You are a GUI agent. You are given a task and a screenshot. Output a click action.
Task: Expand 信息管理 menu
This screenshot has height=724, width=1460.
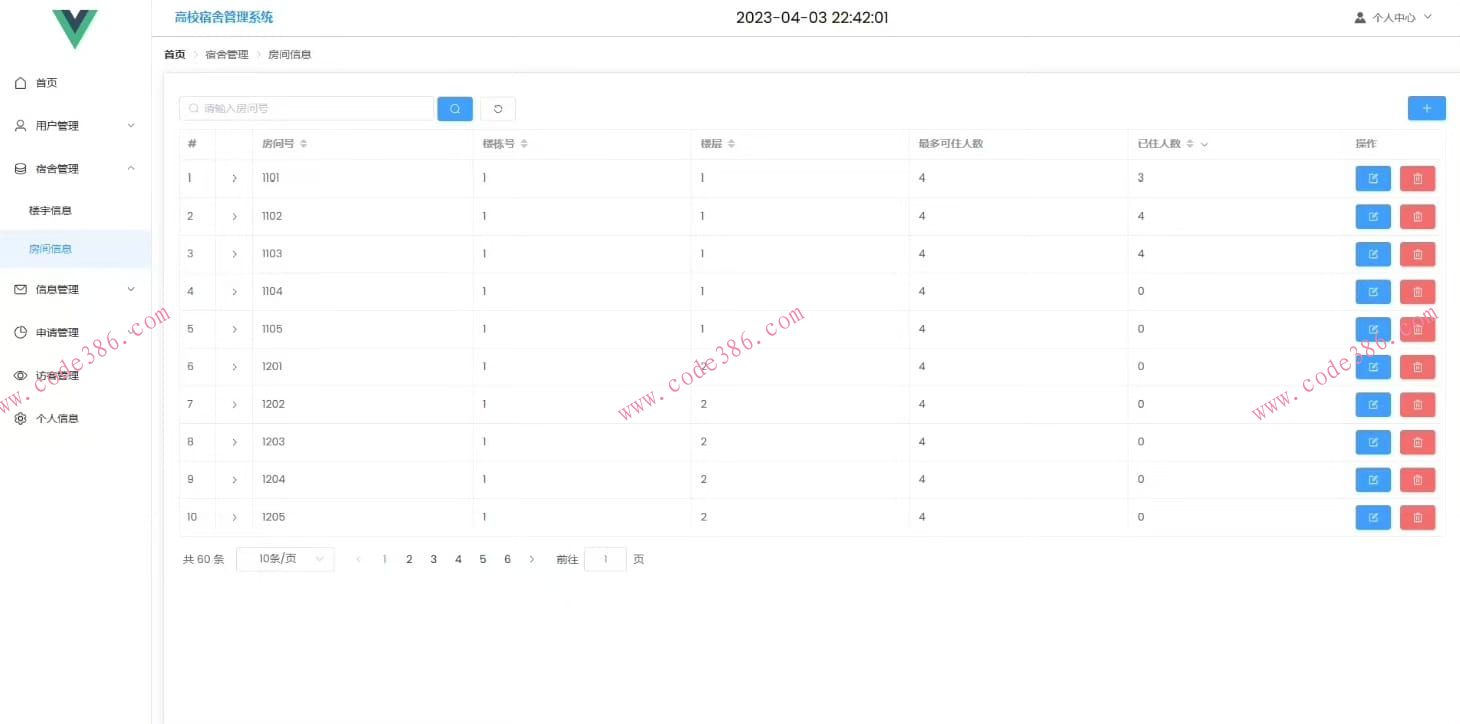click(x=75, y=289)
